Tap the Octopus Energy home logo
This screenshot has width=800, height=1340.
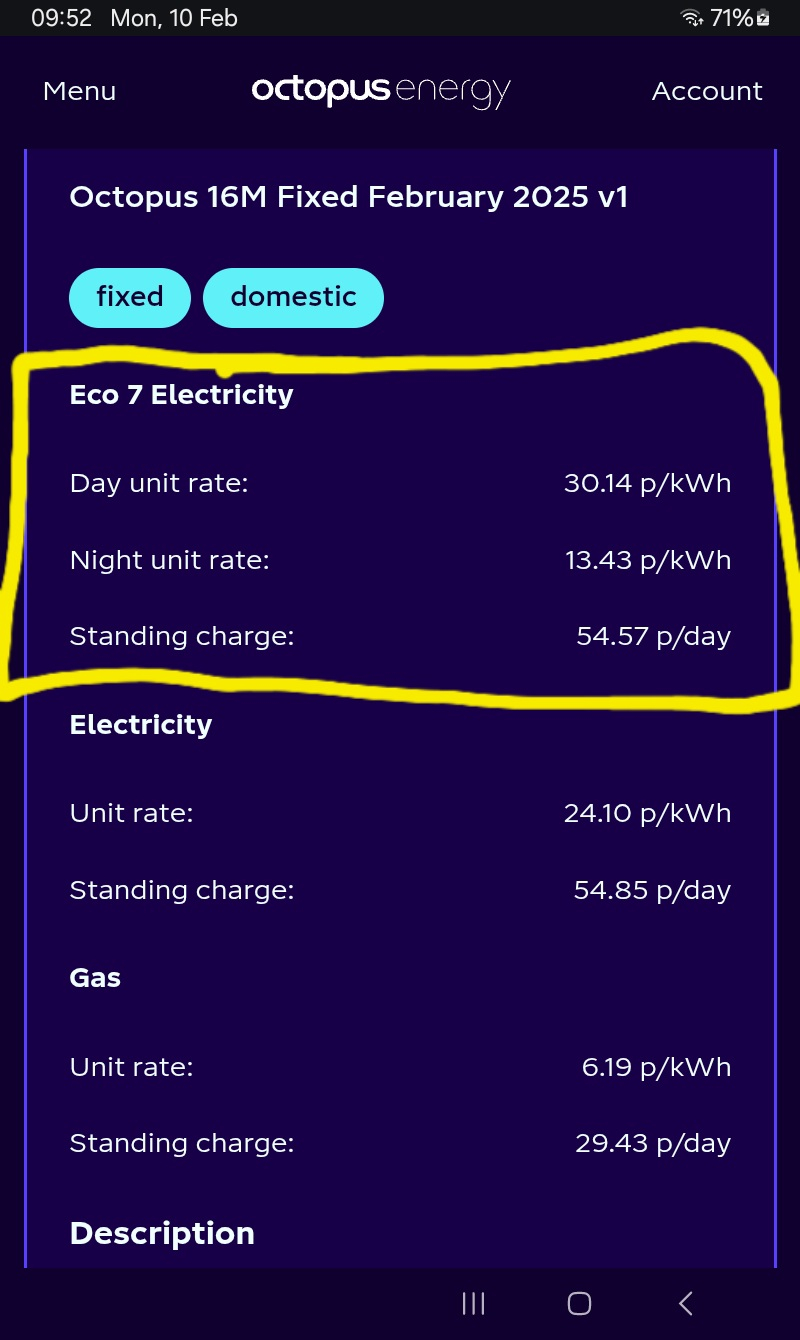(381, 92)
